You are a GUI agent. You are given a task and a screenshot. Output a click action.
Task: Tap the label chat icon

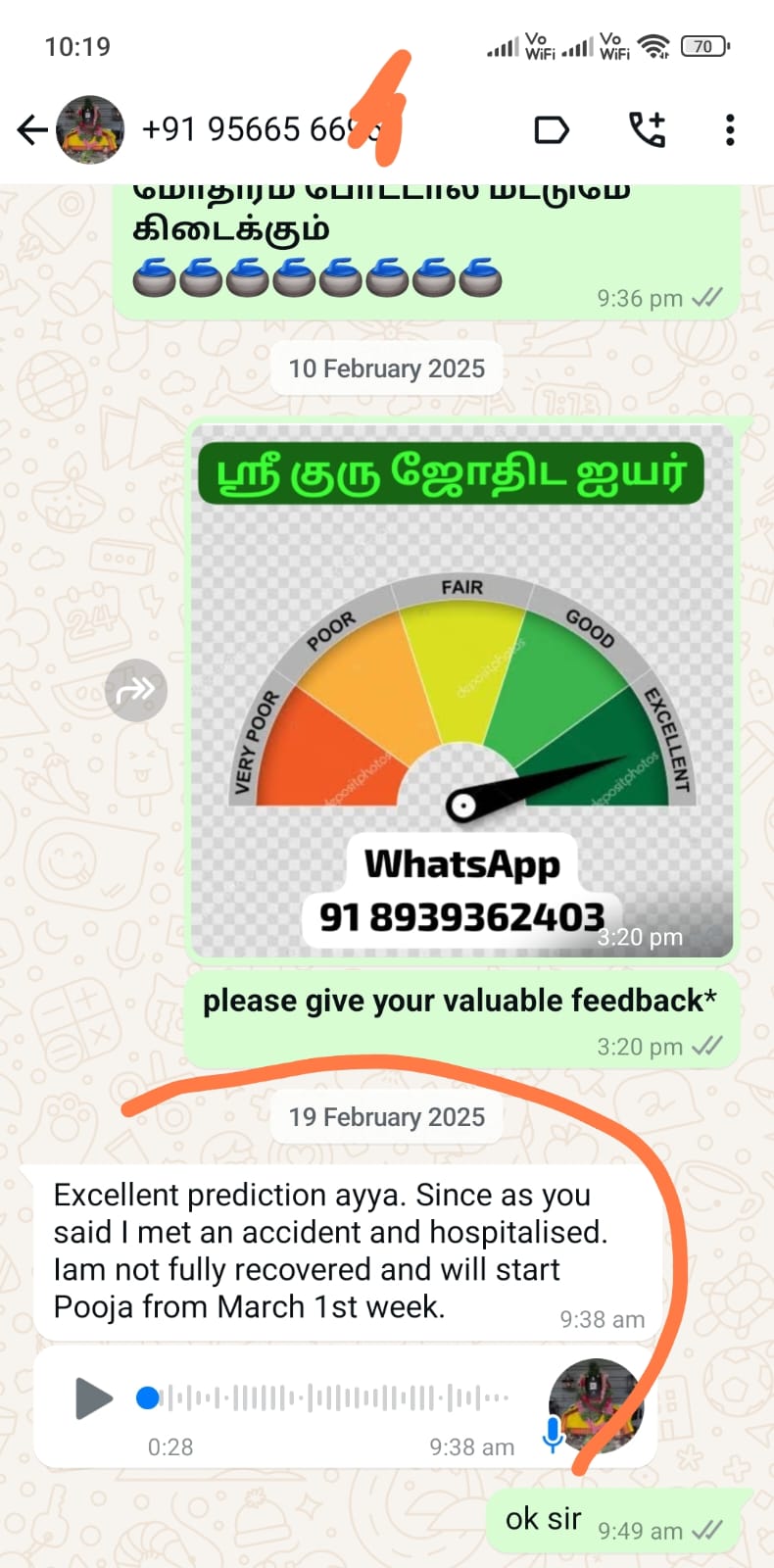[552, 130]
